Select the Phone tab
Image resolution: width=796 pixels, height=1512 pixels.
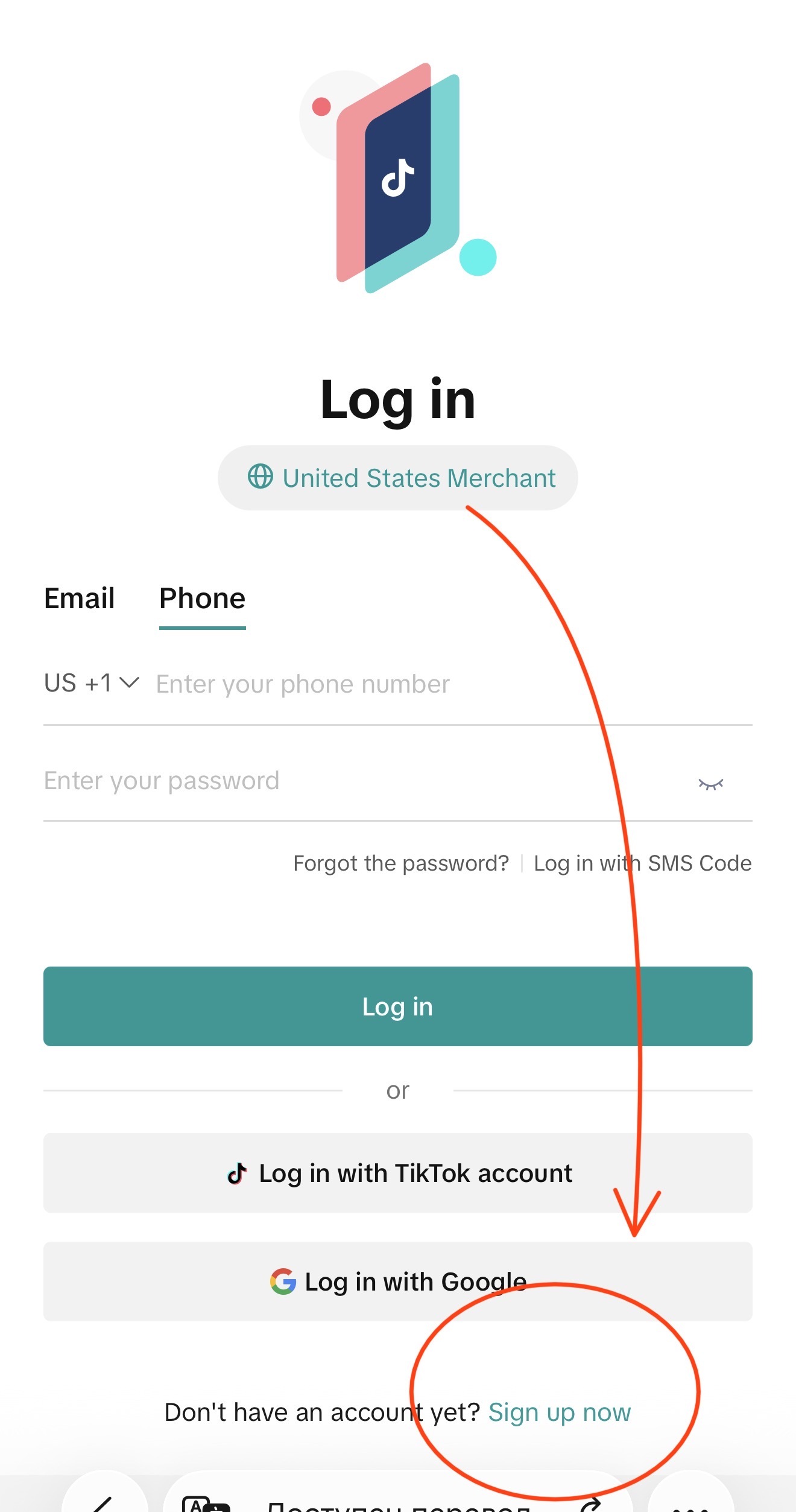click(202, 599)
